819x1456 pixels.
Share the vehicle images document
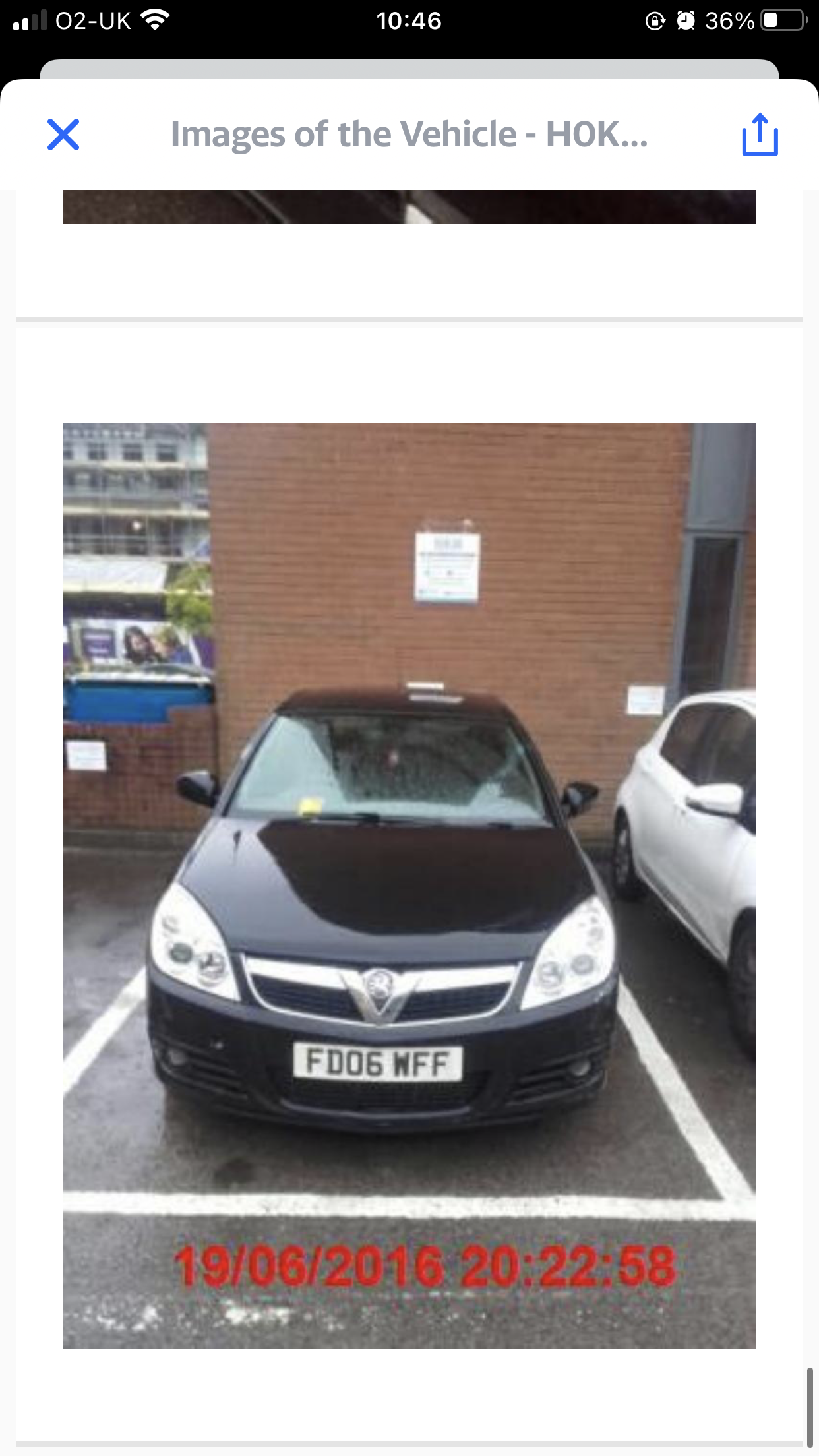coord(760,135)
